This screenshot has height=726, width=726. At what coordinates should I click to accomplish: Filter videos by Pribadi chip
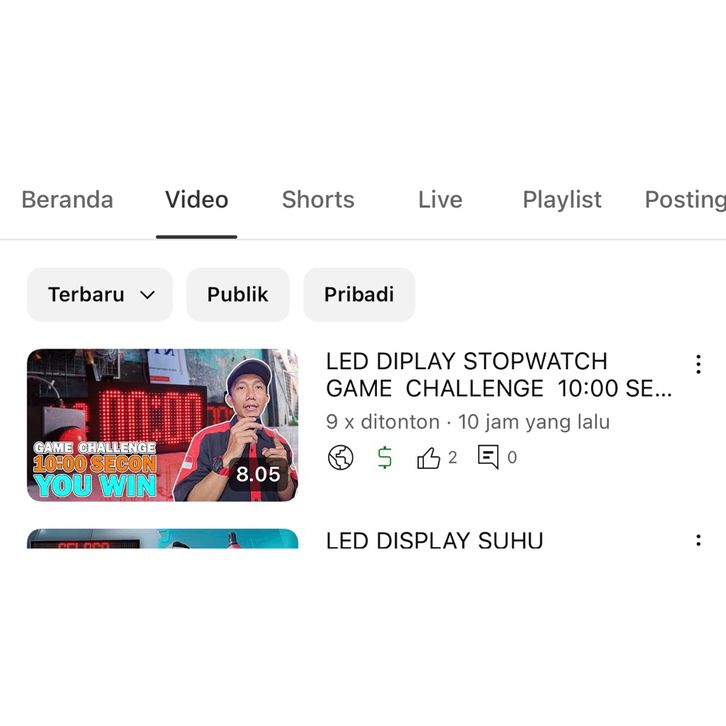tap(359, 295)
